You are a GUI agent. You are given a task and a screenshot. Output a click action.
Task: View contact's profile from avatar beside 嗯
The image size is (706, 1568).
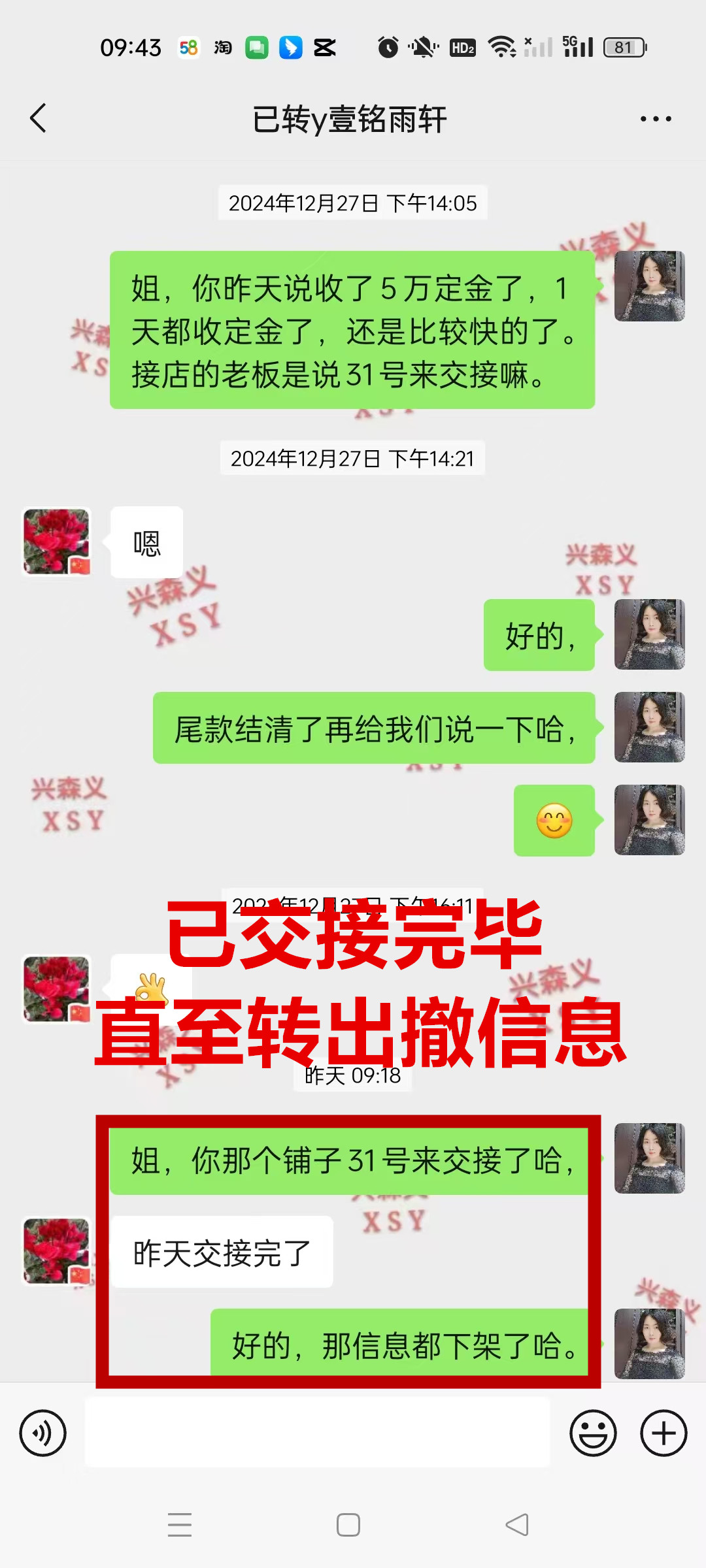pos(57,542)
